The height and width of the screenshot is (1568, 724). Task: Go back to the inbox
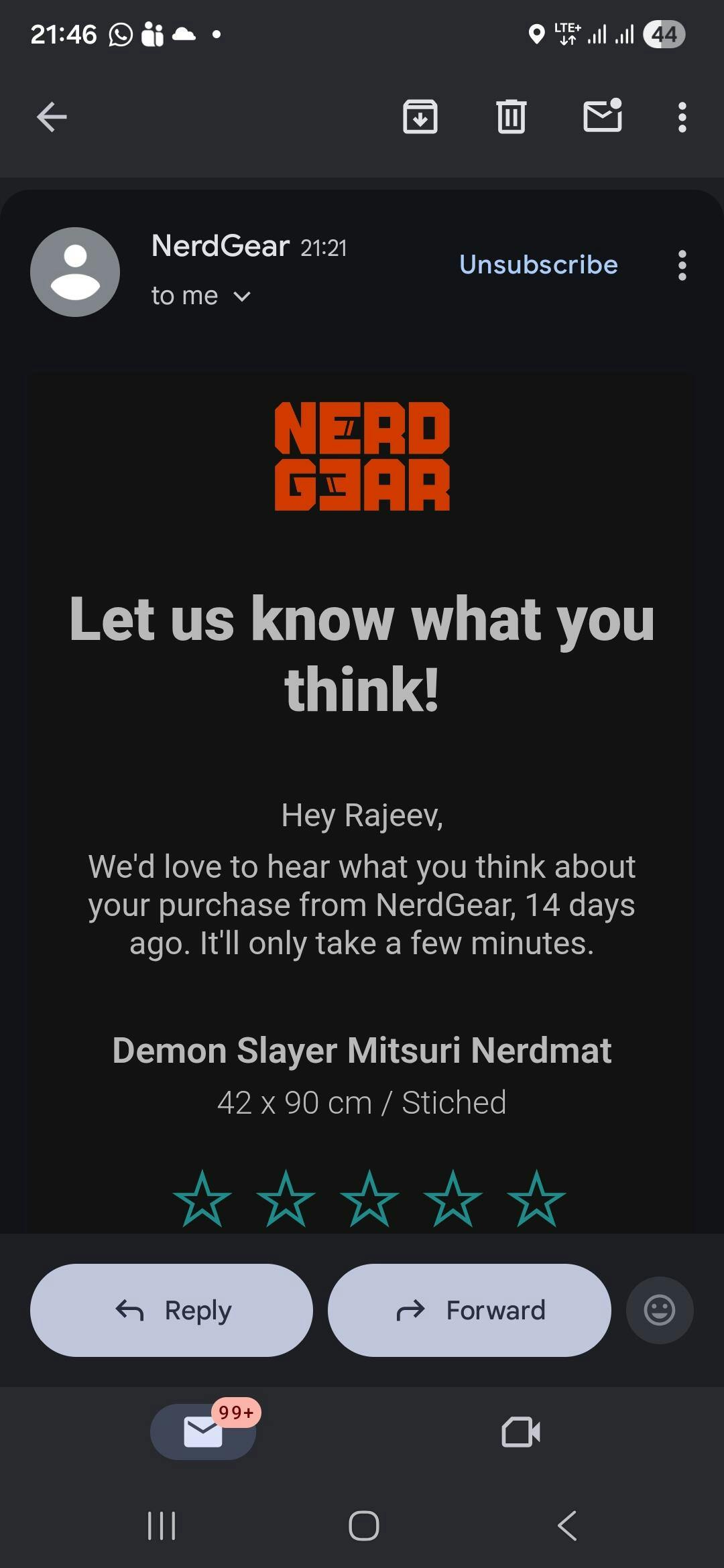tap(52, 117)
